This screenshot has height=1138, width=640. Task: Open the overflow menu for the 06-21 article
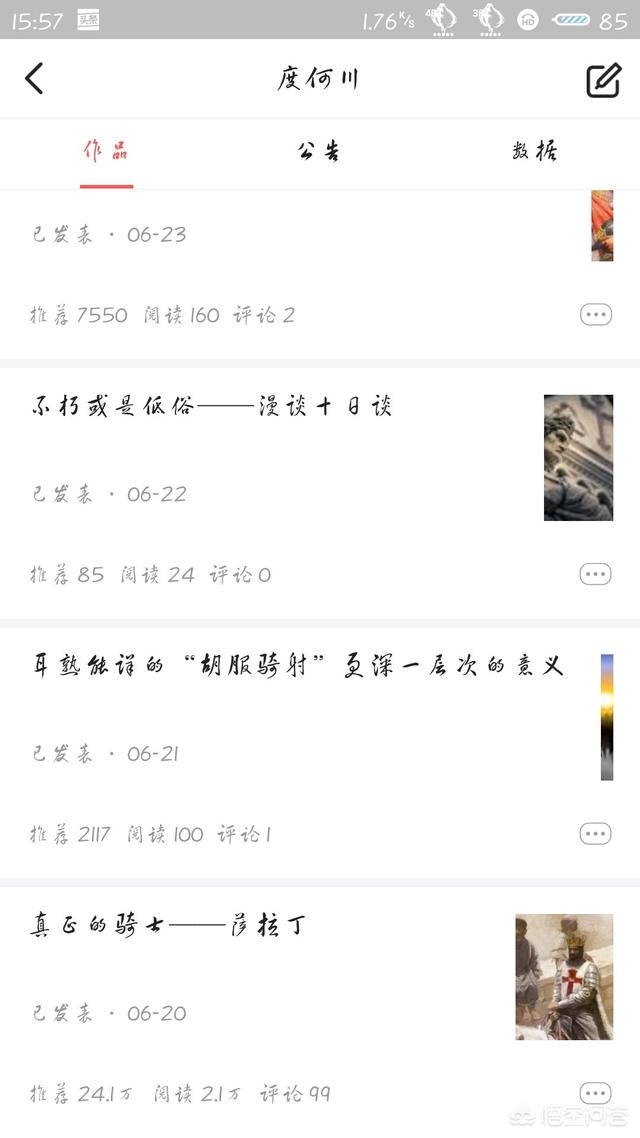coord(595,834)
